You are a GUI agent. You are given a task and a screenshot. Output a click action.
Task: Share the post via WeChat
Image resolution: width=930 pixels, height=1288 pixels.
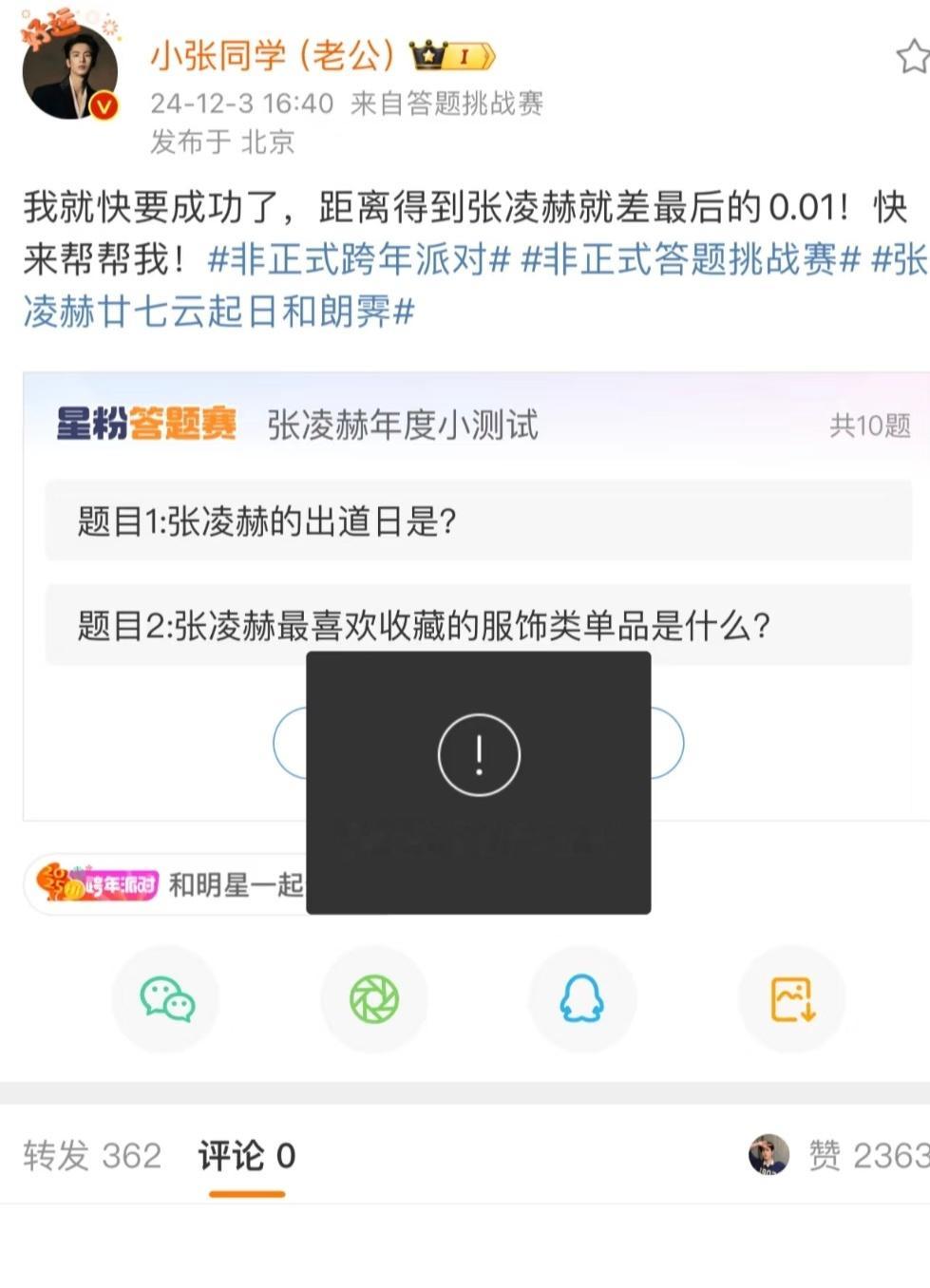pos(165,998)
